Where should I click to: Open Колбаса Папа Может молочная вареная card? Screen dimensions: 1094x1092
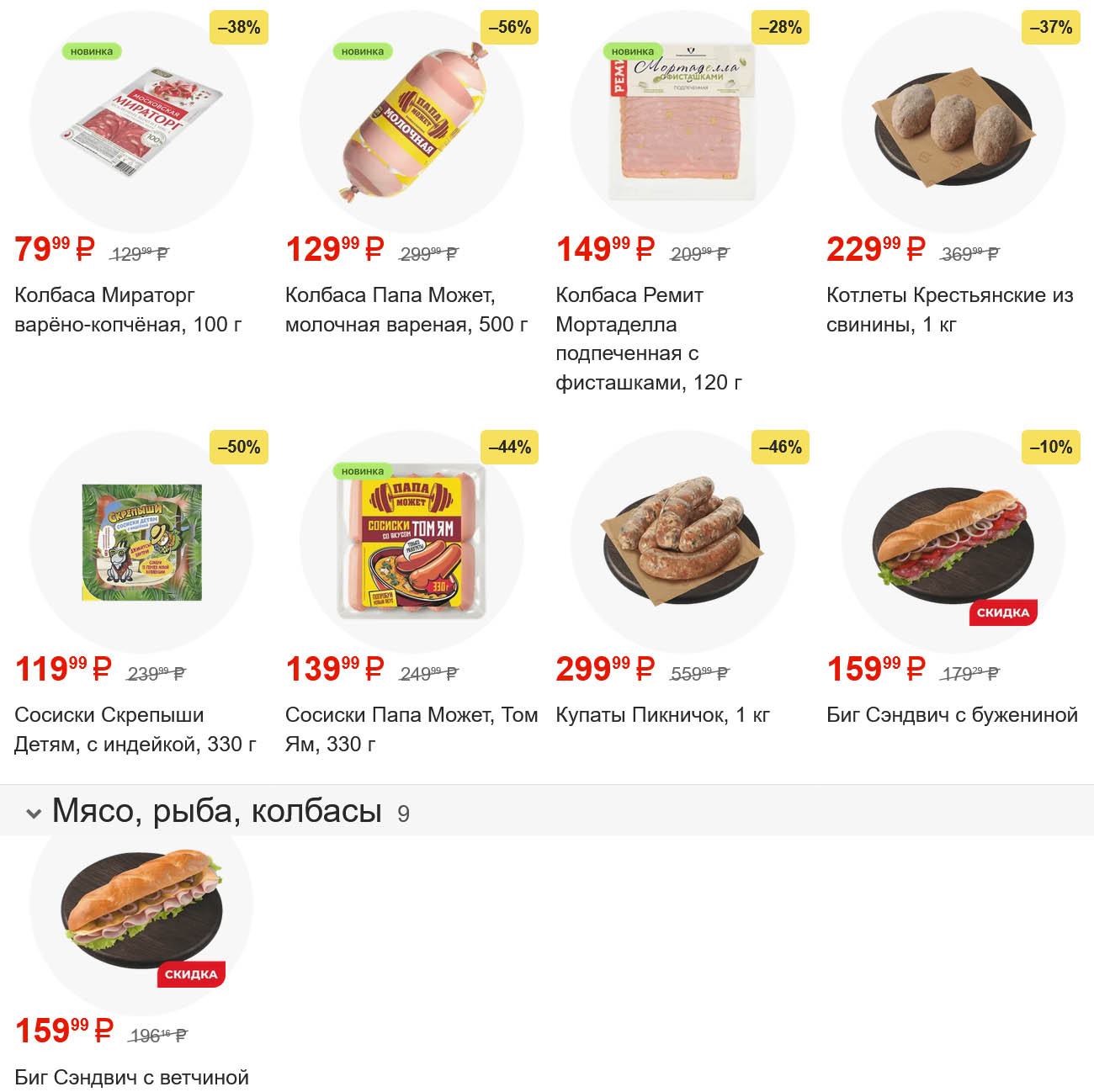tap(412, 122)
